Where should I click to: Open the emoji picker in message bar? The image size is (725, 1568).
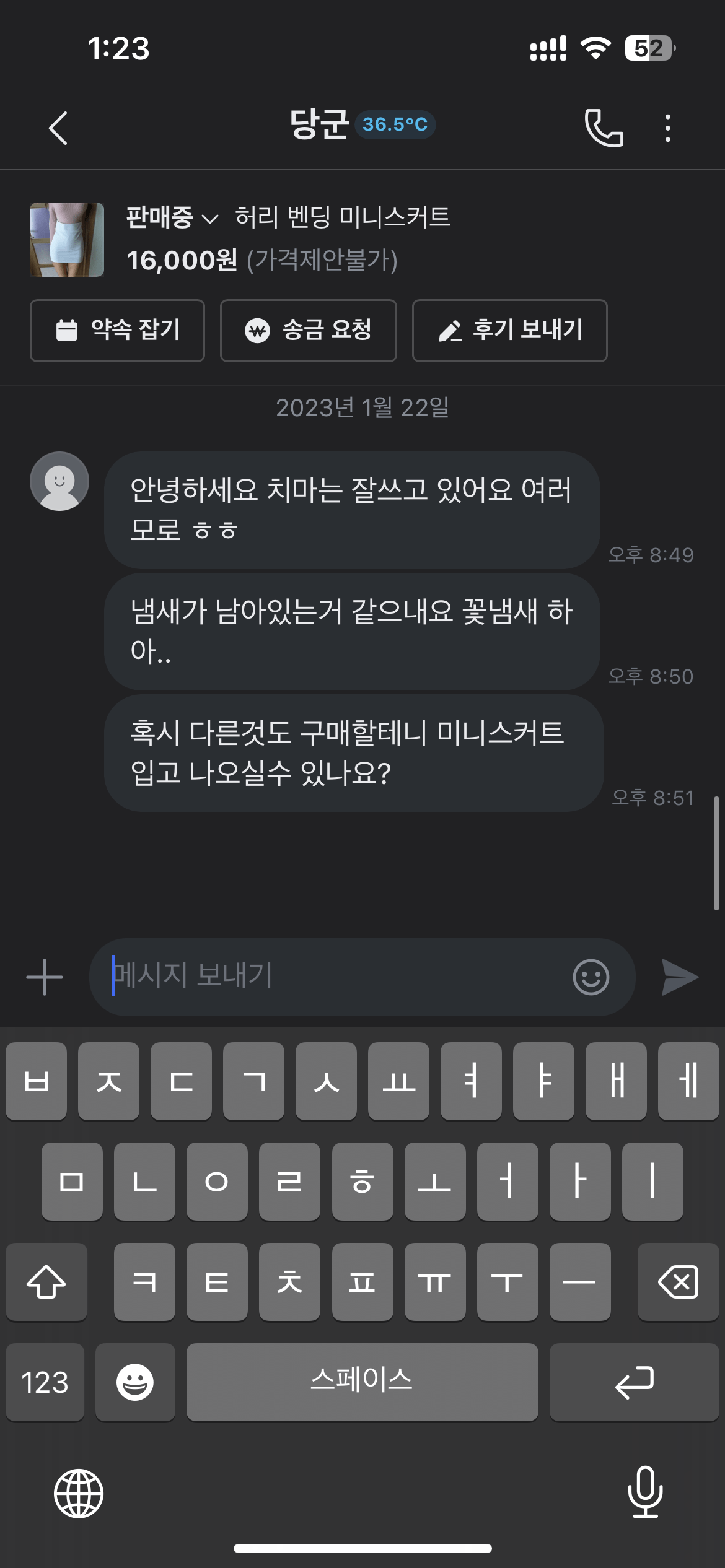pyautogui.click(x=590, y=976)
